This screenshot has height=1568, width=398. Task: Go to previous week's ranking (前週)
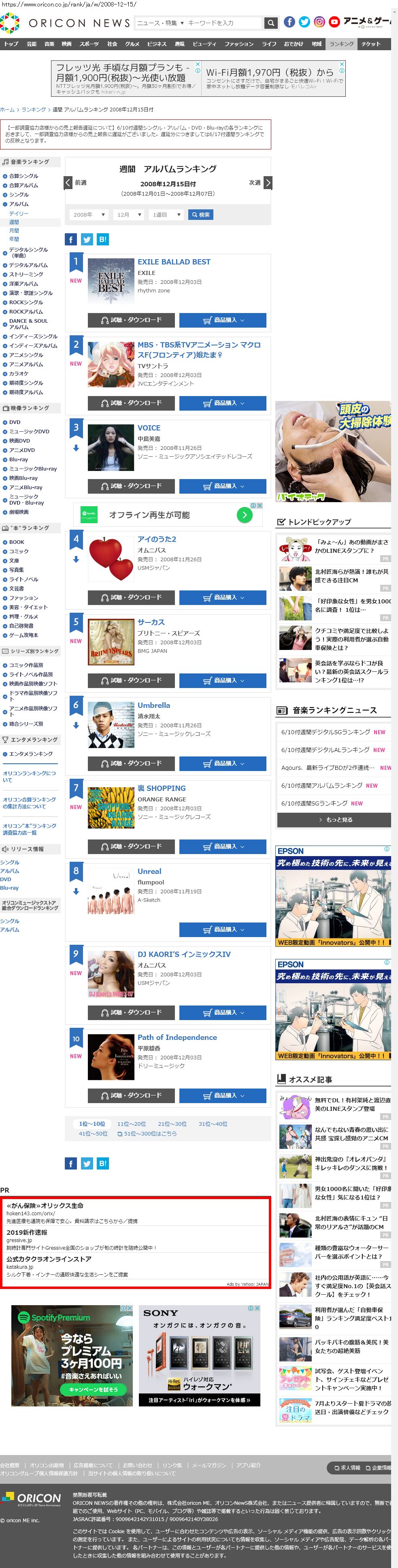(75, 183)
